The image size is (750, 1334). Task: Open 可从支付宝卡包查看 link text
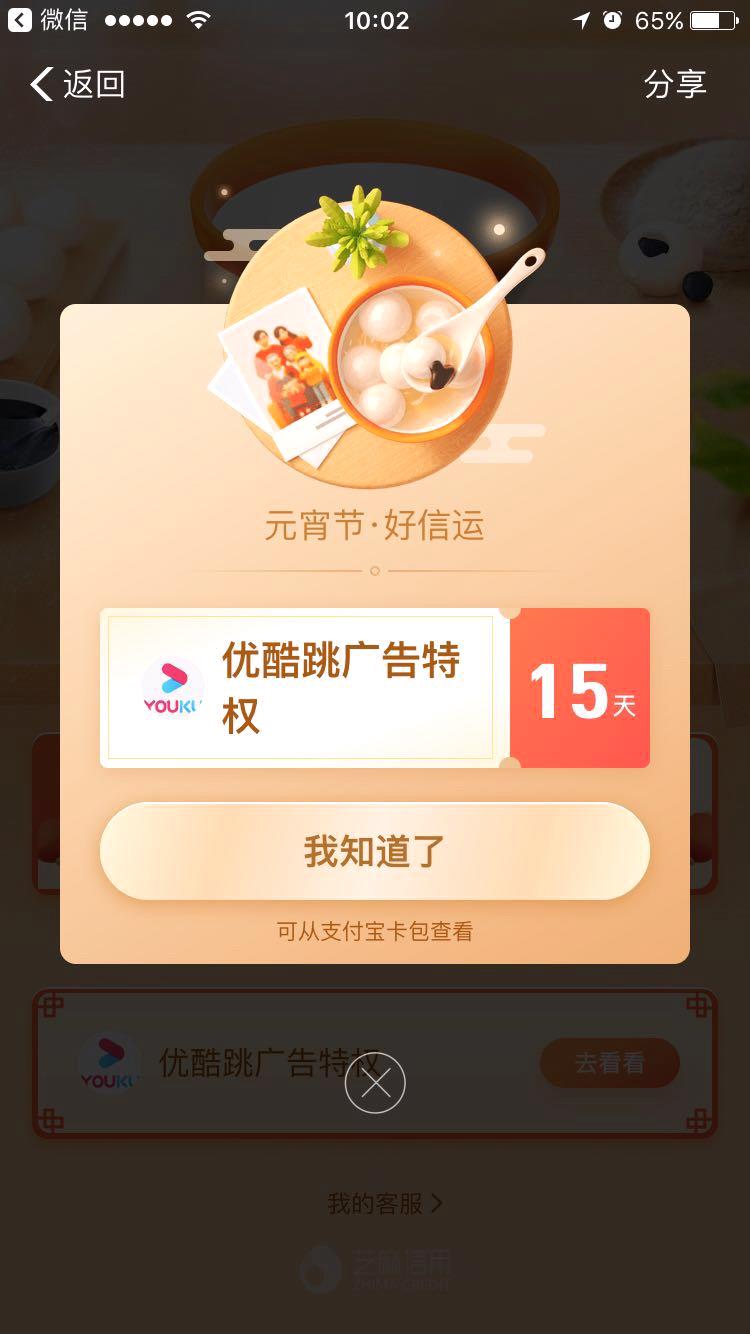375,931
